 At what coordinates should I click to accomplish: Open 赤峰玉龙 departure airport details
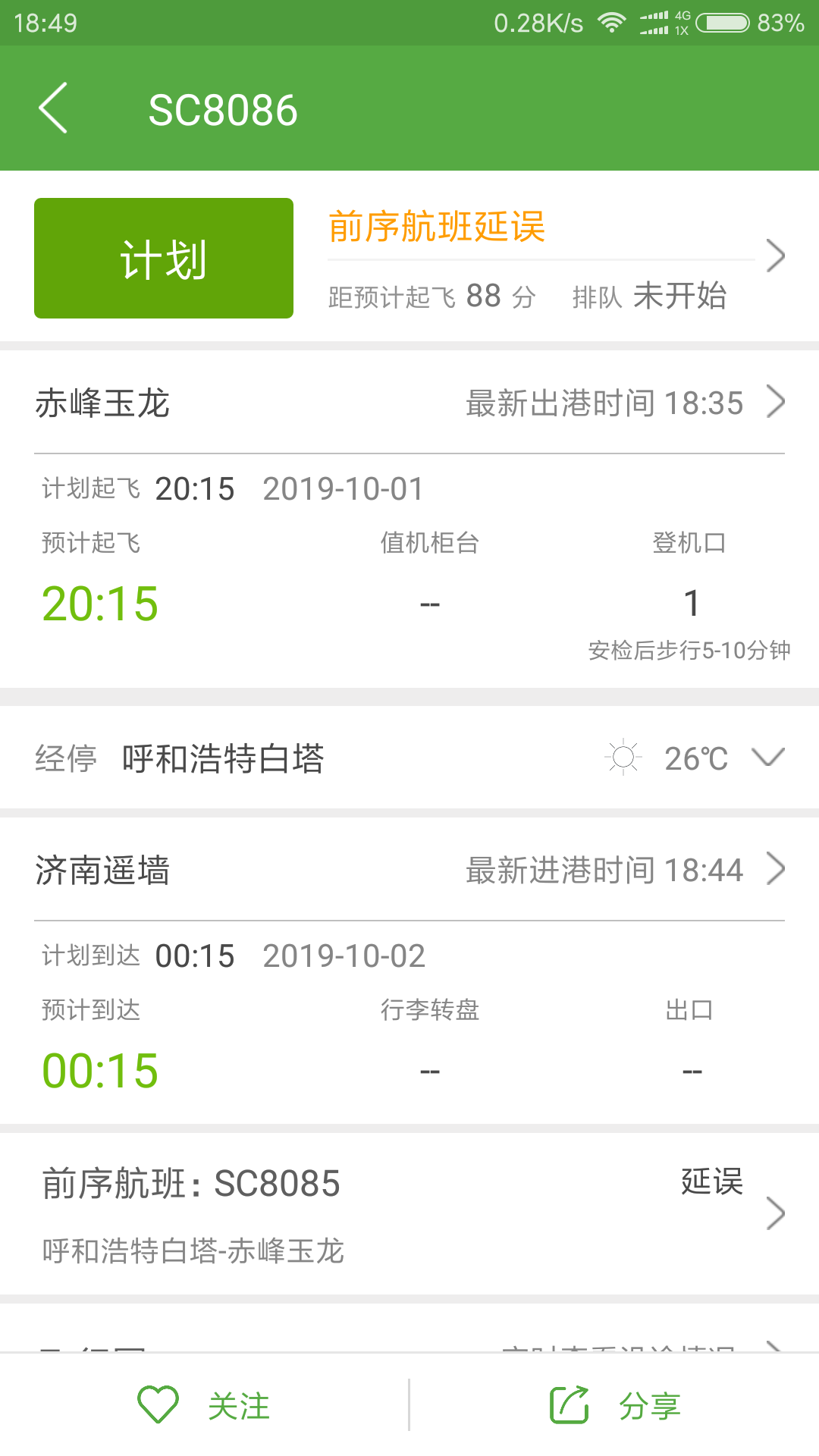pyautogui.click(x=409, y=403)
